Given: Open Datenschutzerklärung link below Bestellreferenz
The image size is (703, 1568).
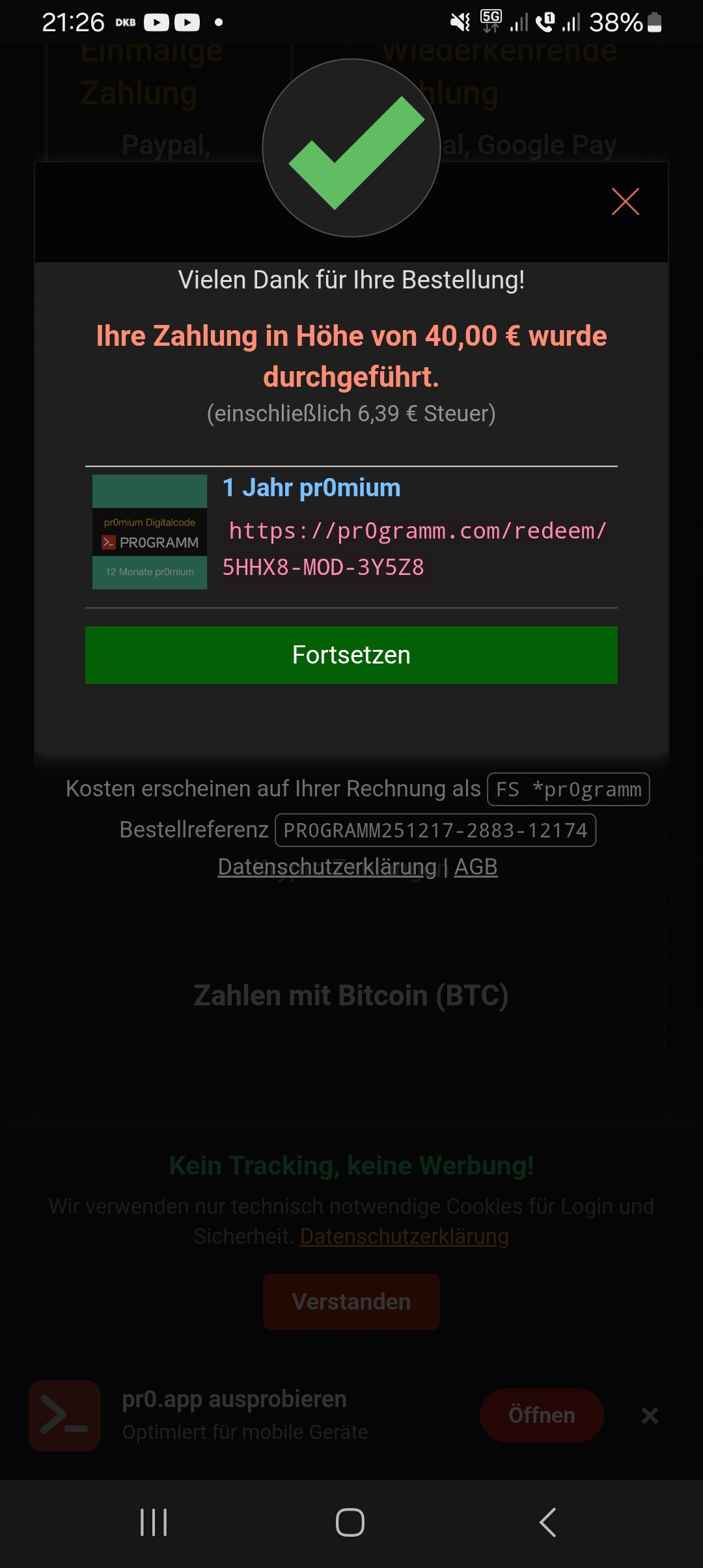Looking at the screenshot, I should click(x=327, y=867).
